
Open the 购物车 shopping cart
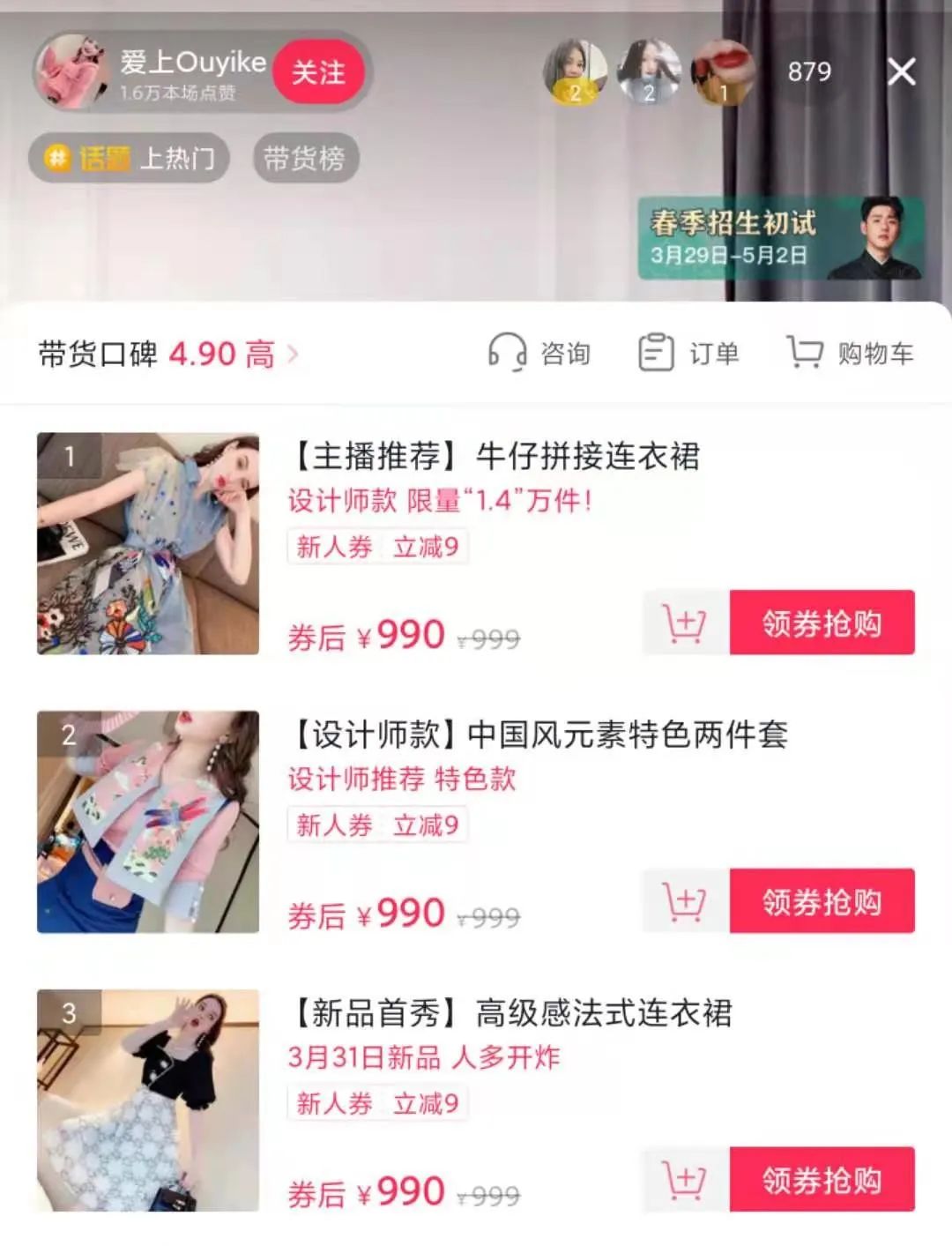coord(850,354)
